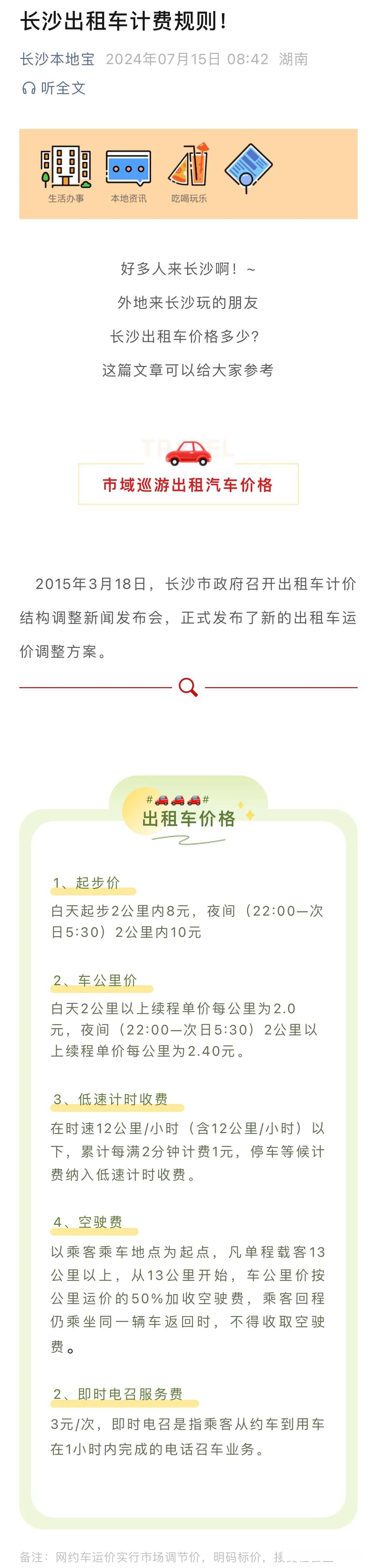Open the 长沙本地宝 account page
The height and width of the screenshot is (1568, 377).
[x=57, y=59]
